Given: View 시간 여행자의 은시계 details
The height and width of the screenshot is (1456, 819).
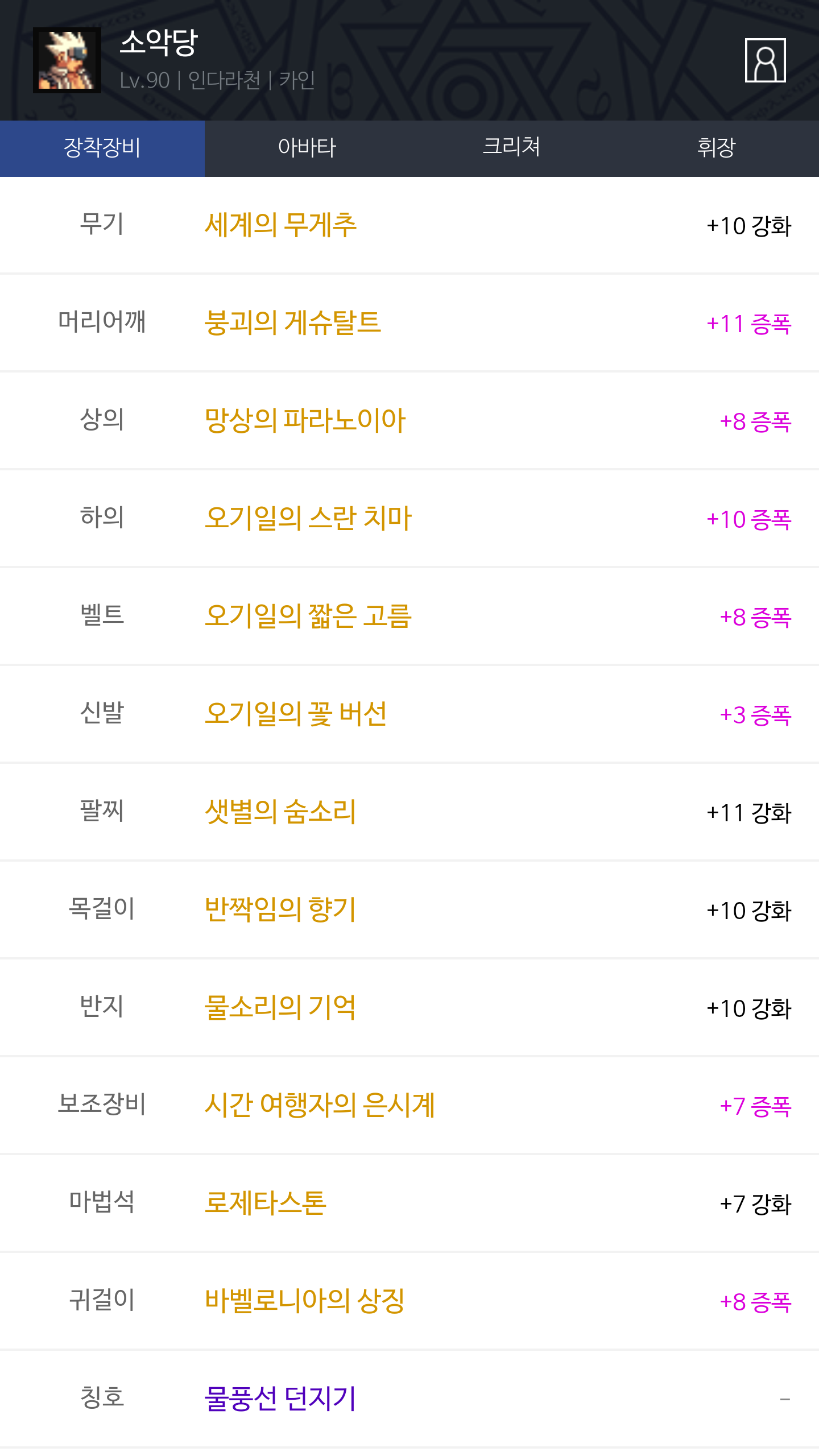Looking at the screenshot, I should coord(320,1106).
